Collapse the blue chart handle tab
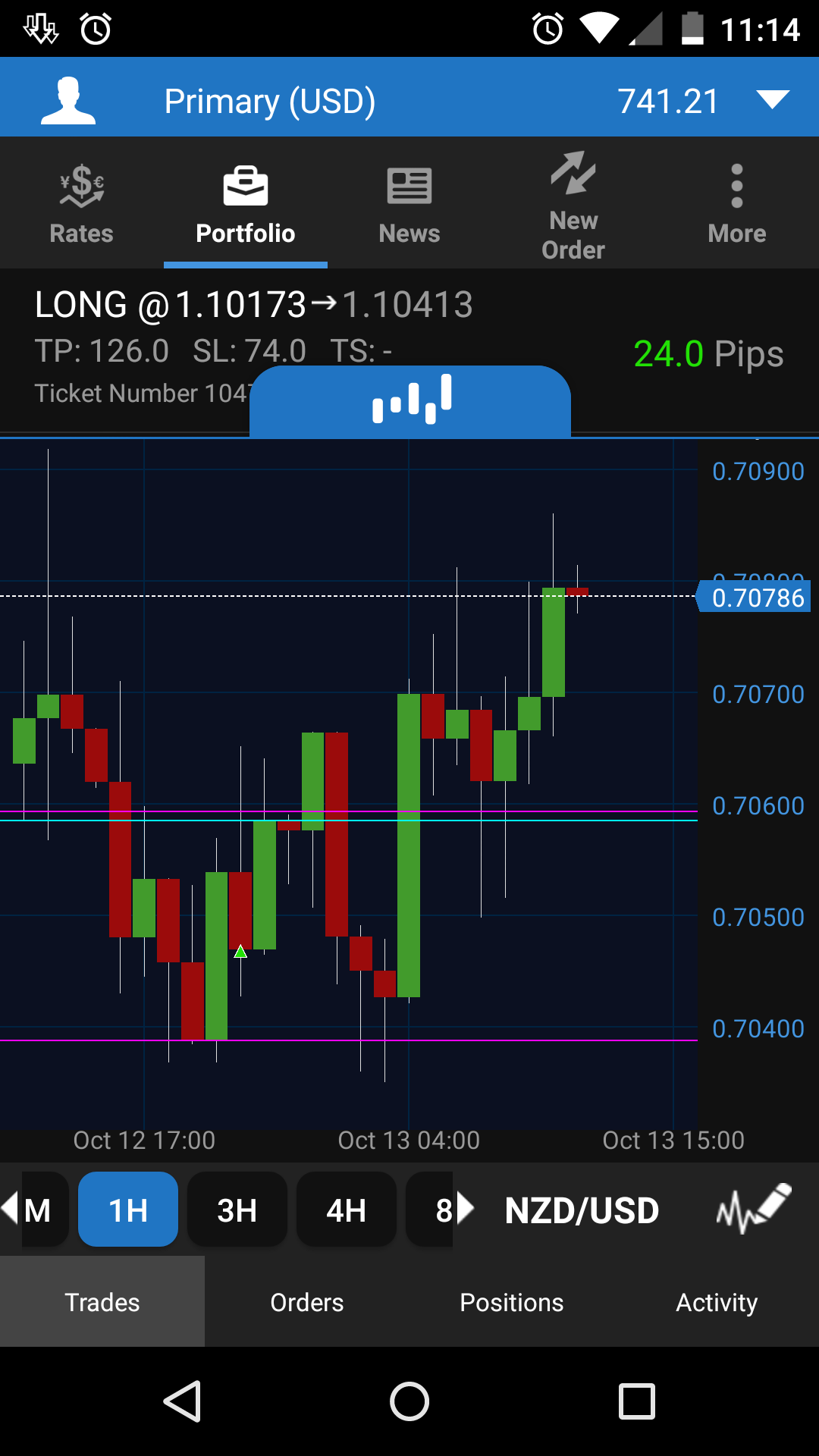This screenshot has height=1456, width=819. click(x=410, y=400)
